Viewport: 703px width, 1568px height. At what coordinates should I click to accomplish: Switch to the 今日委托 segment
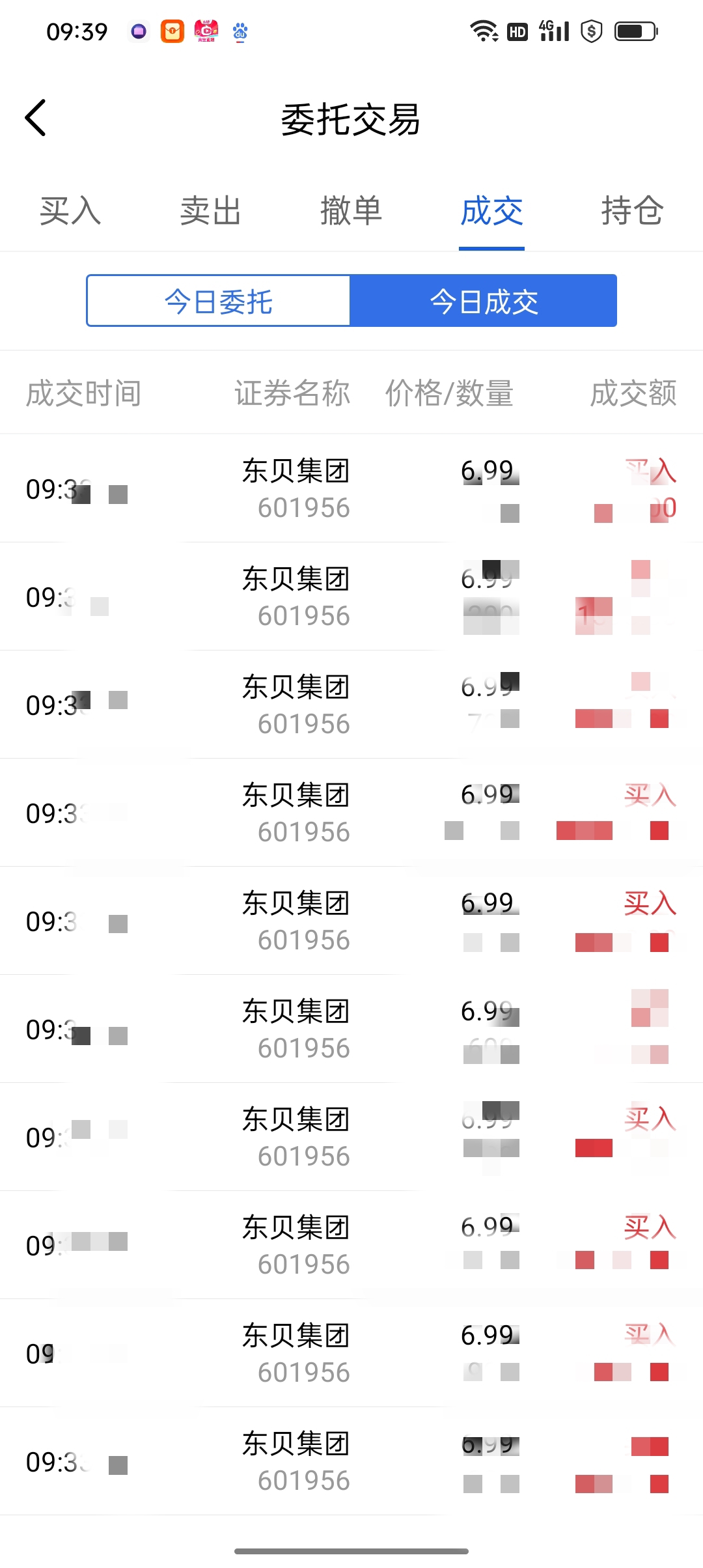(219, 301)
